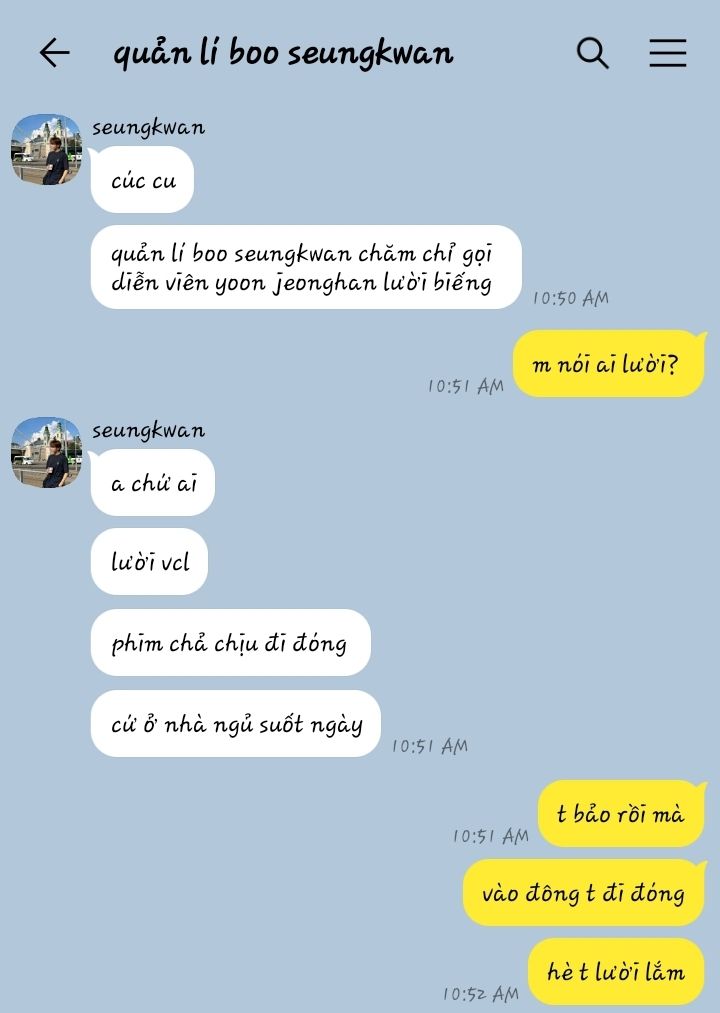720x1013 pixels.
Task: Go back to the chat list
Action: [54, 53]
